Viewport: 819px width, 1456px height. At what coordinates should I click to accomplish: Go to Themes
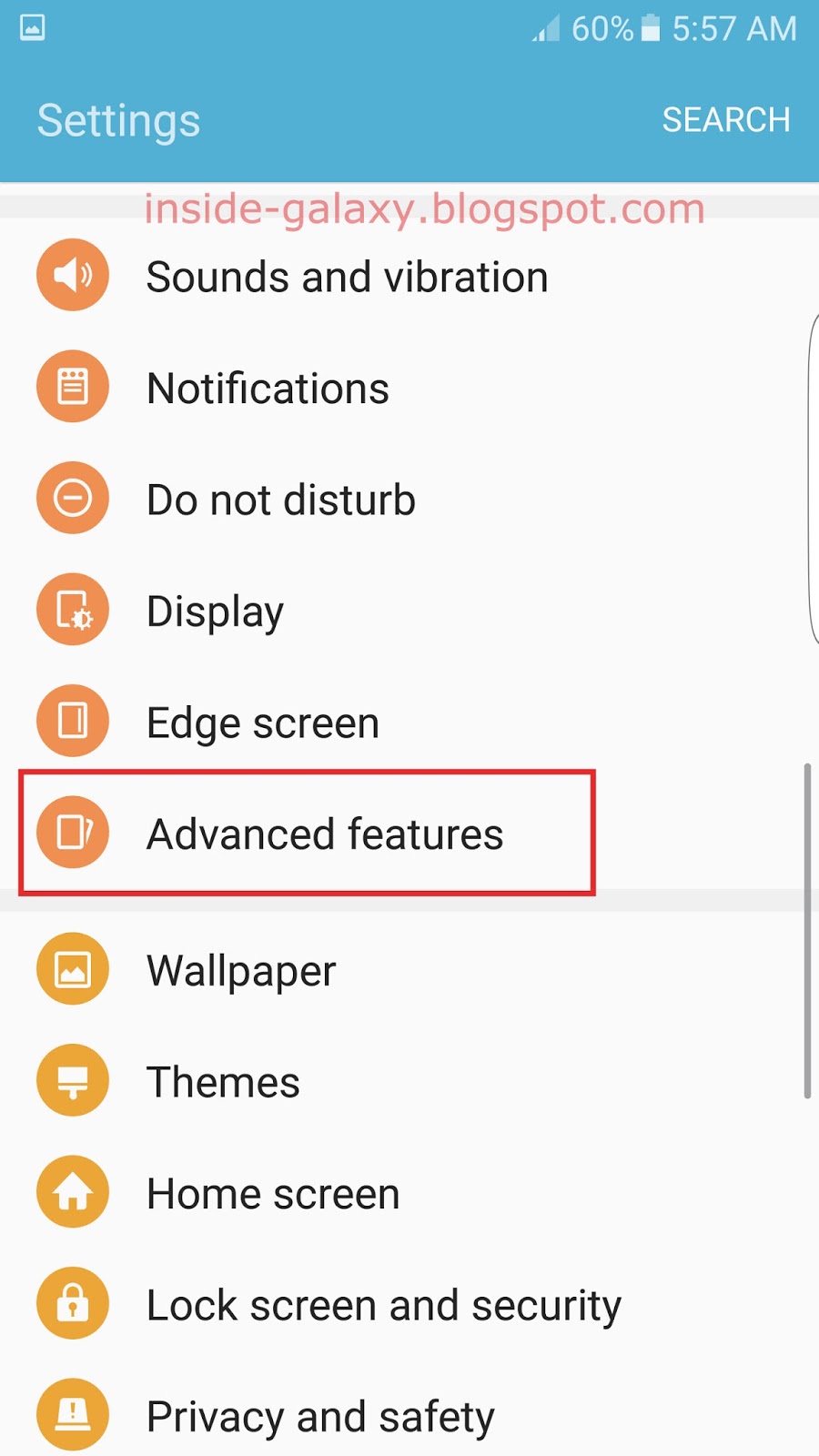point(409,1081)
